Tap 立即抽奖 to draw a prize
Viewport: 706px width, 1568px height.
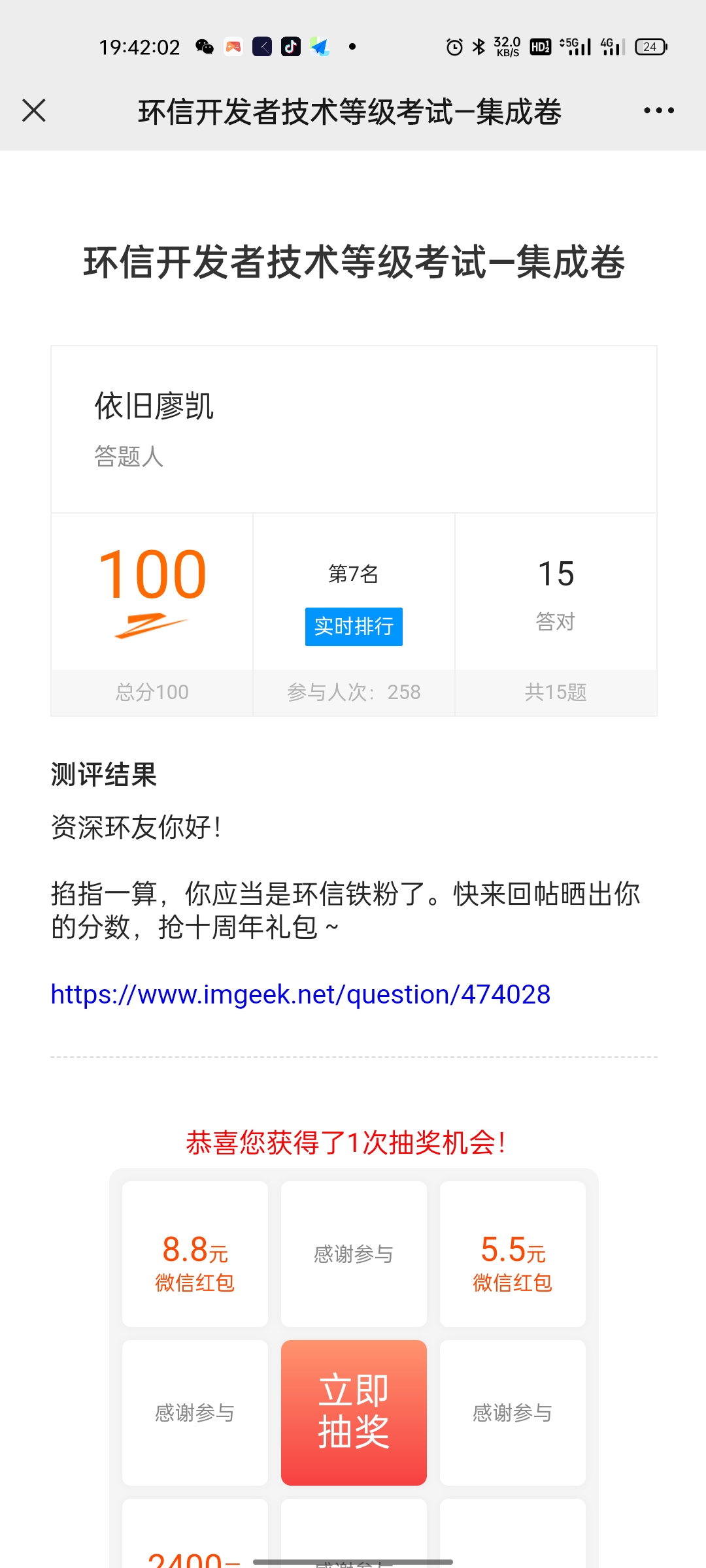(x=354, y=1413)
